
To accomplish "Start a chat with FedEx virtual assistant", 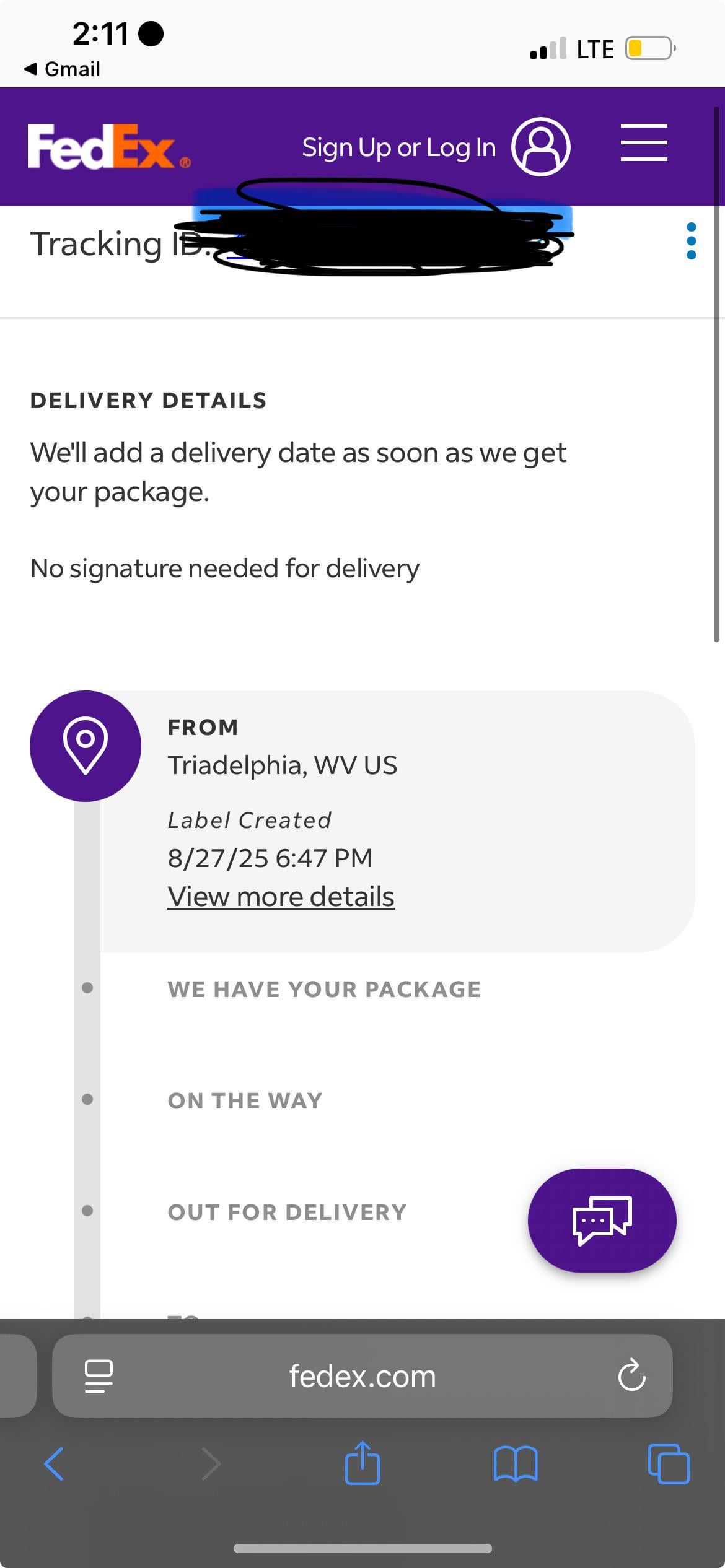I will coord(602,1220).
